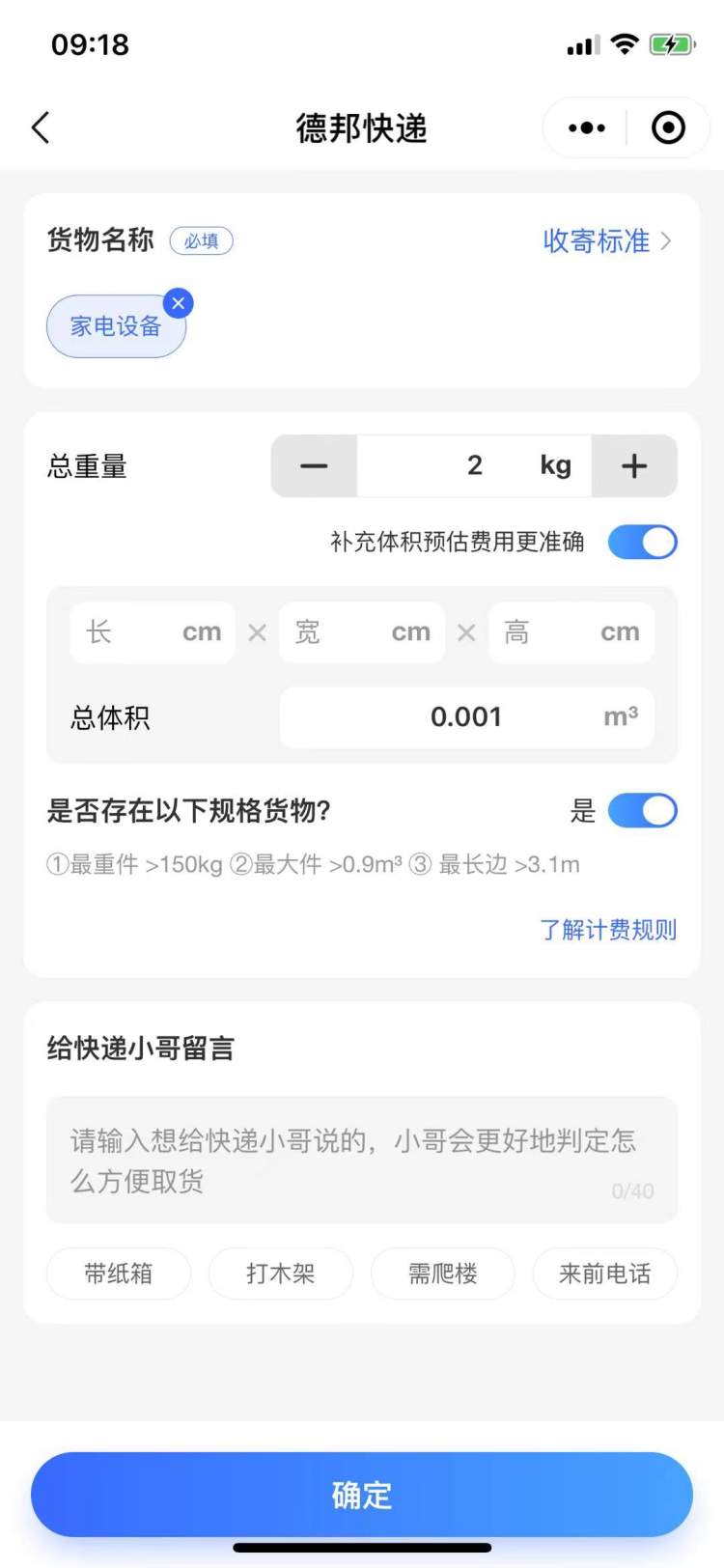Toggle the oversized goods 是 switch

(x=642, y=811)
